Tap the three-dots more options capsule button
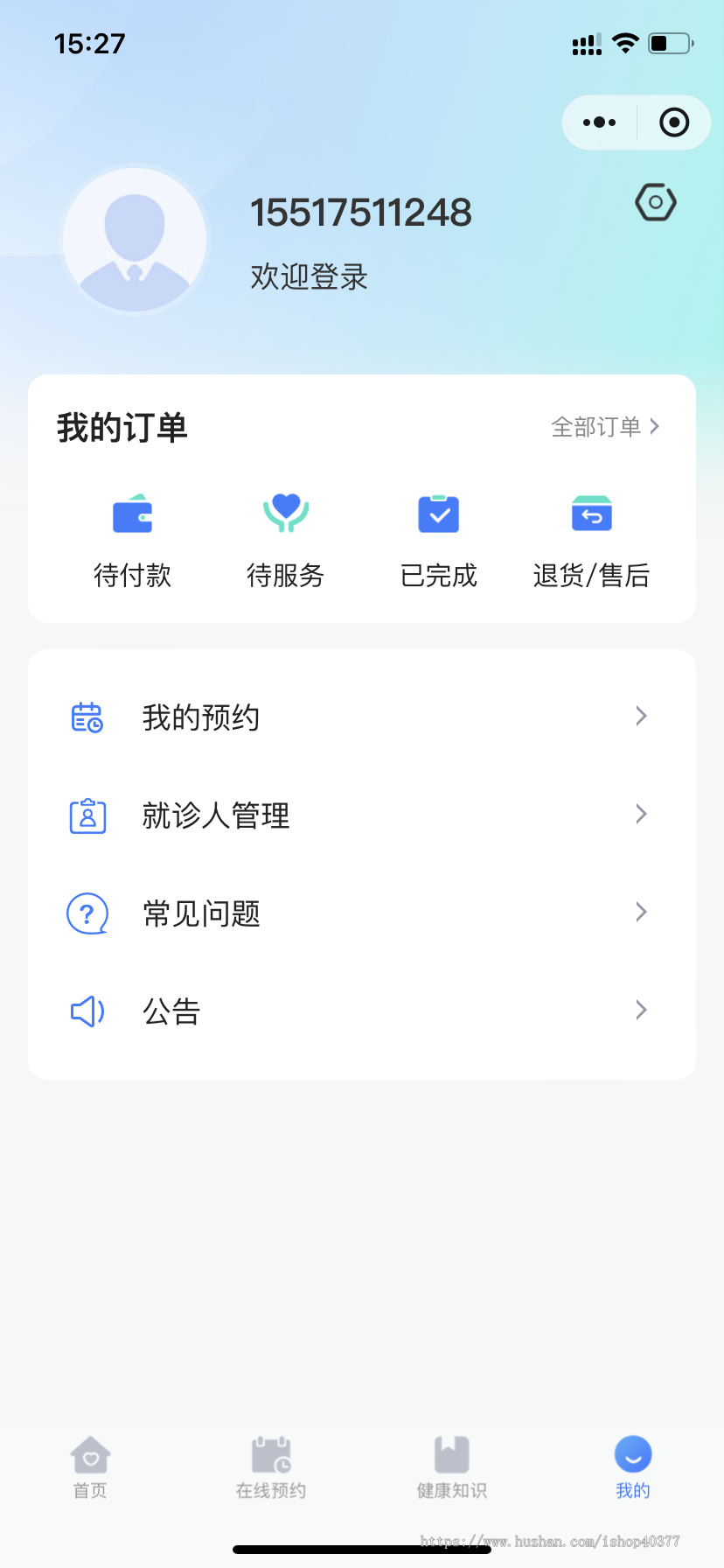 598,122
